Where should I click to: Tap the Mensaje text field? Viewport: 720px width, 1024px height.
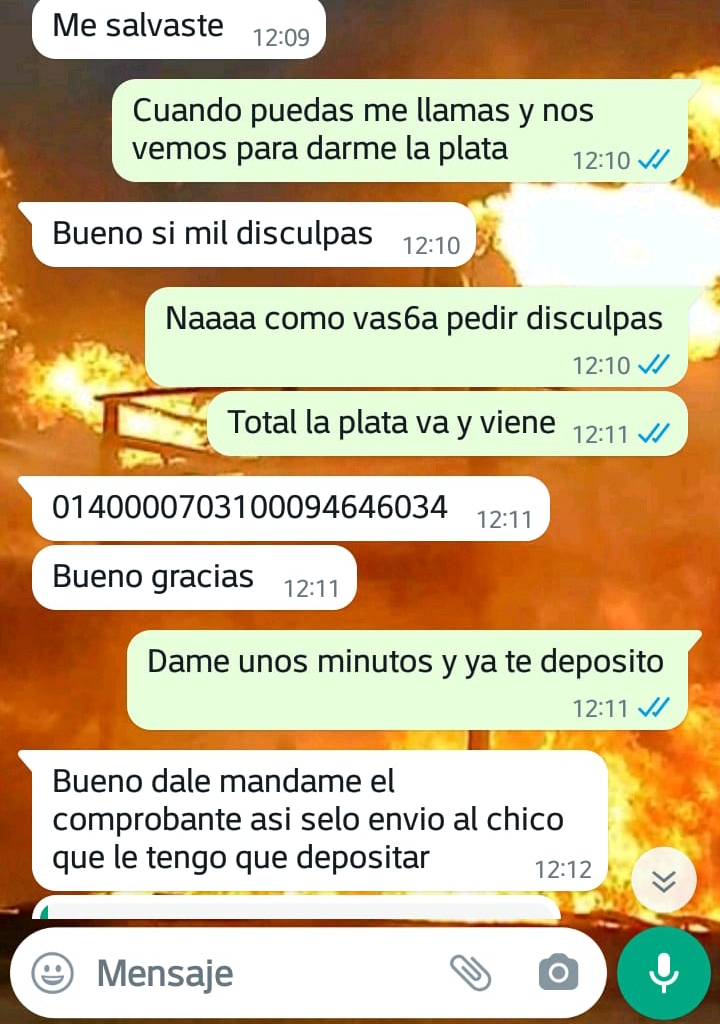click(260, 973)
